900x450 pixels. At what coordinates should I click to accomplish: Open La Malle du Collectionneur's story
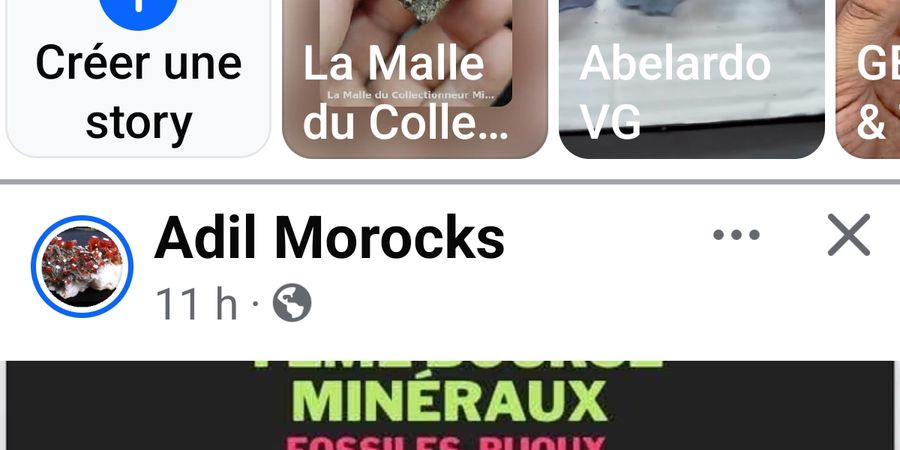point(415,78)
